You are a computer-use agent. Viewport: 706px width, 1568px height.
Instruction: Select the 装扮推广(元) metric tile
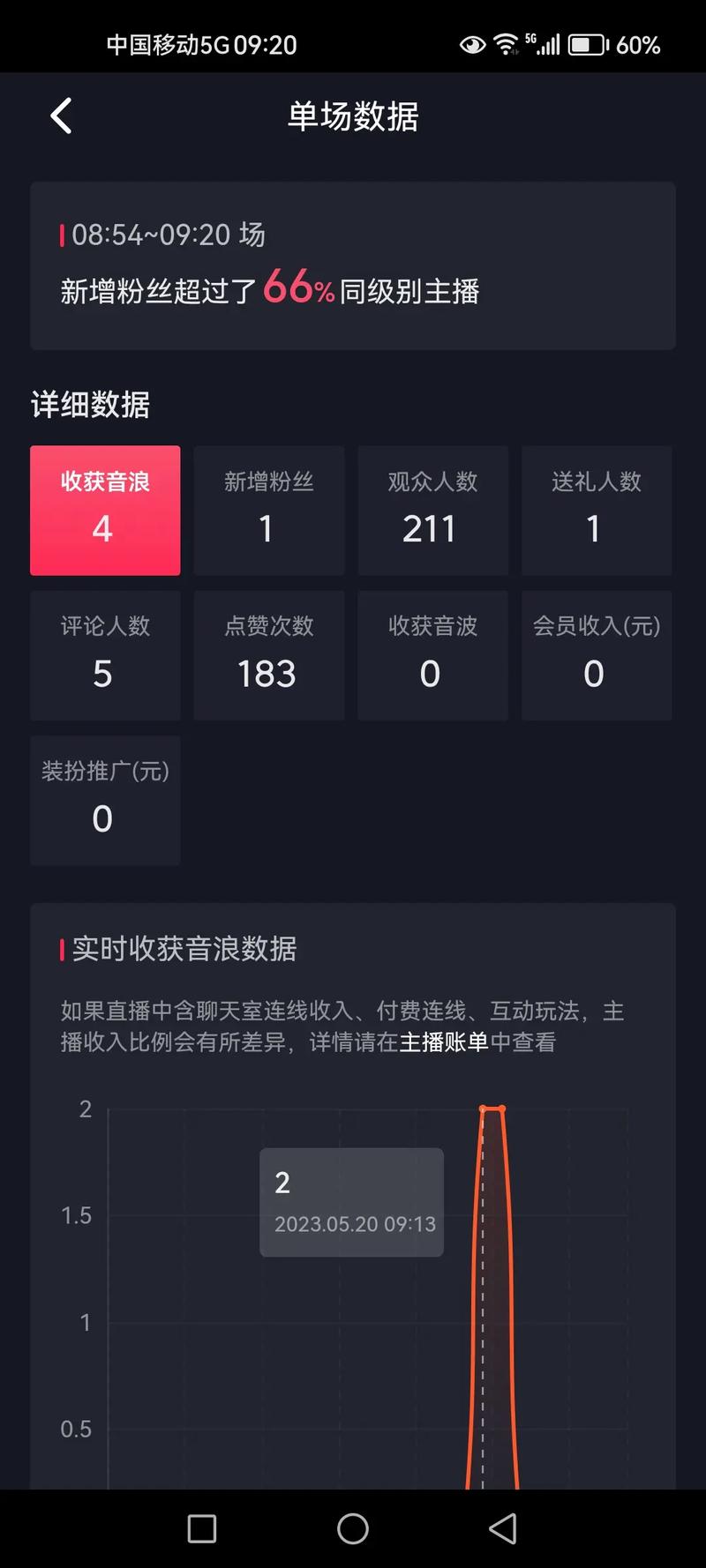click(105, 800)
